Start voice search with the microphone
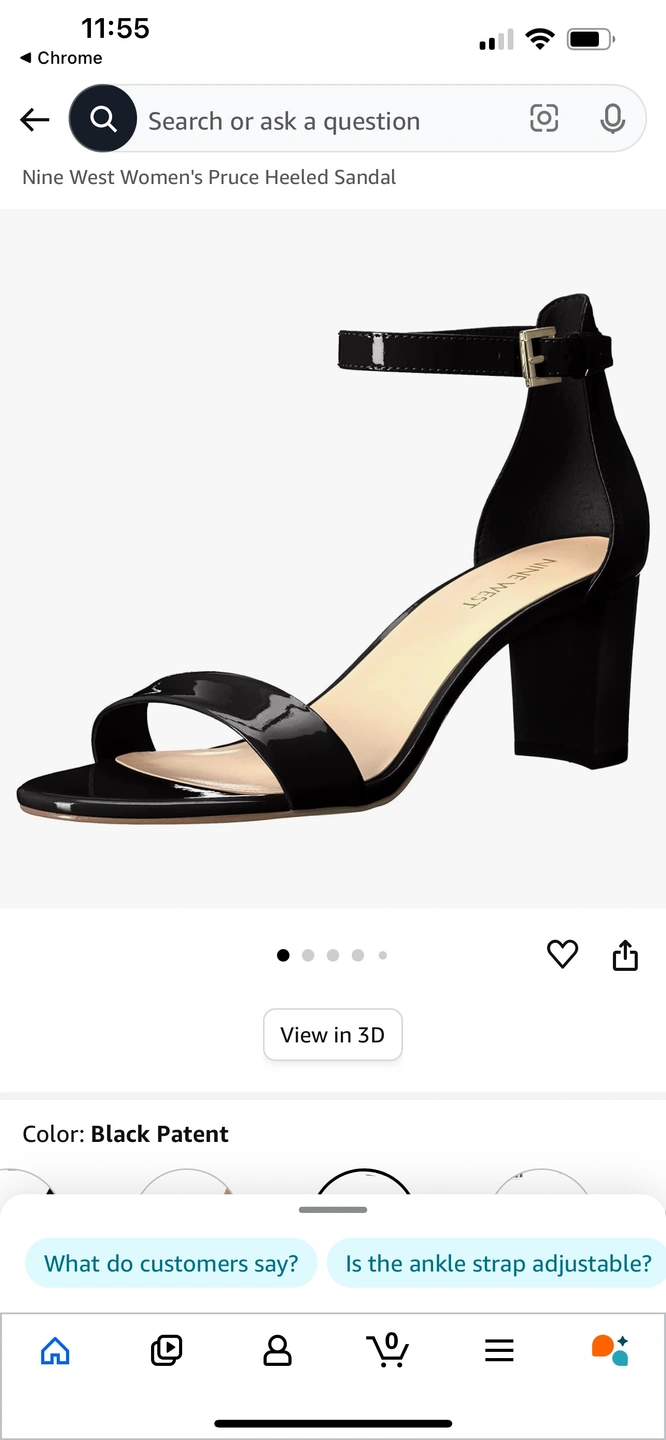The width and height of the screenshot is (666, 1440). [613, 119]
